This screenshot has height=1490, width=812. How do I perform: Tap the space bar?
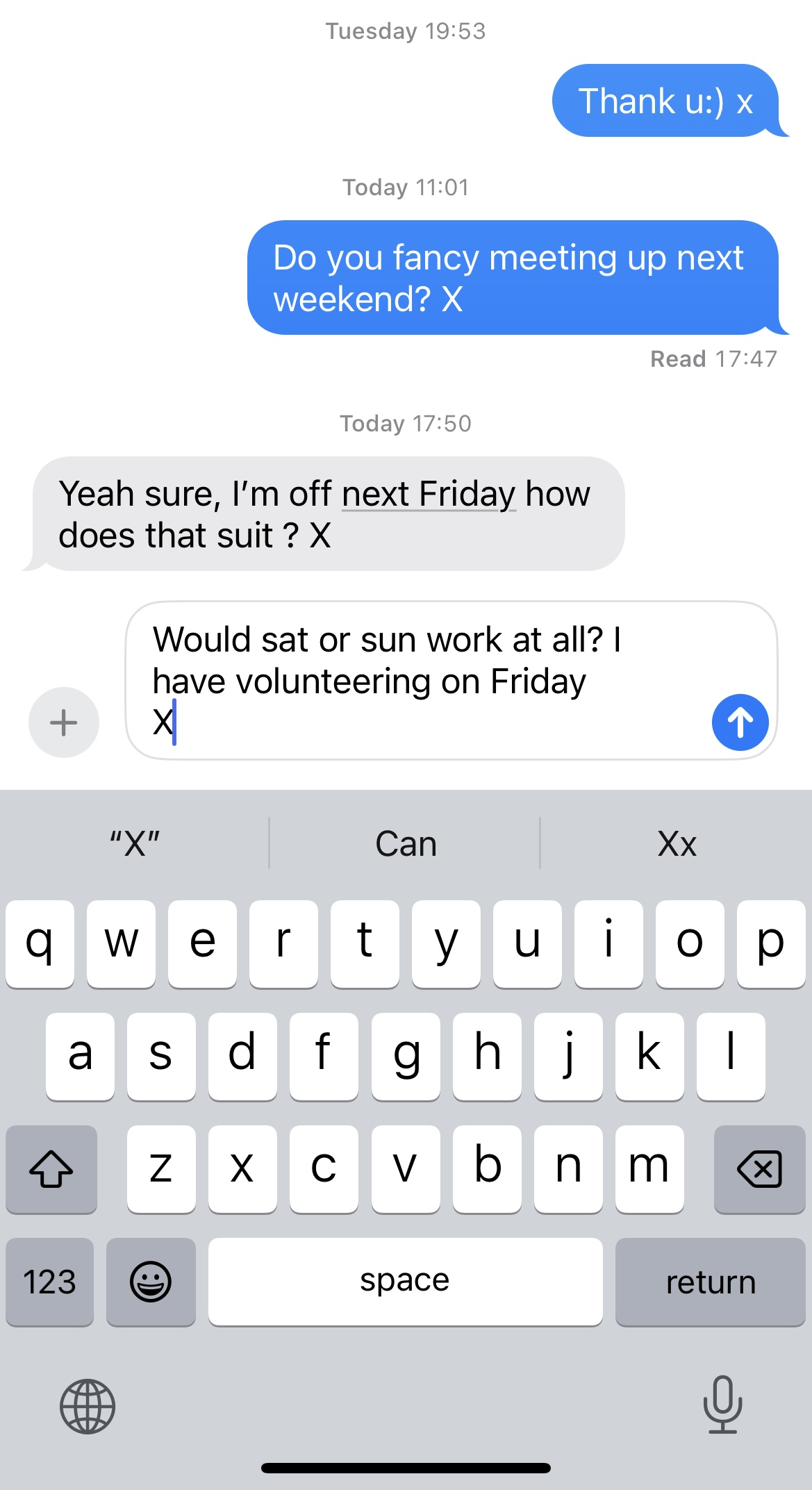pos(405,1281)
